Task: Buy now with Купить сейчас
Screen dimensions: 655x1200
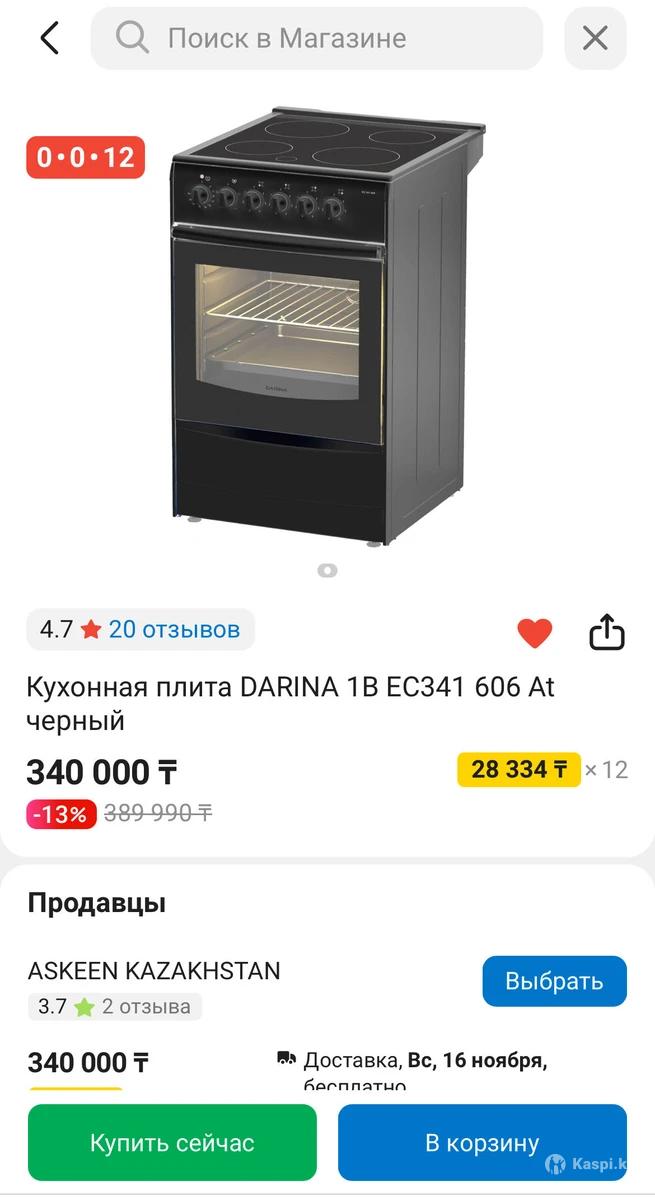Action: click(172, 1142)
